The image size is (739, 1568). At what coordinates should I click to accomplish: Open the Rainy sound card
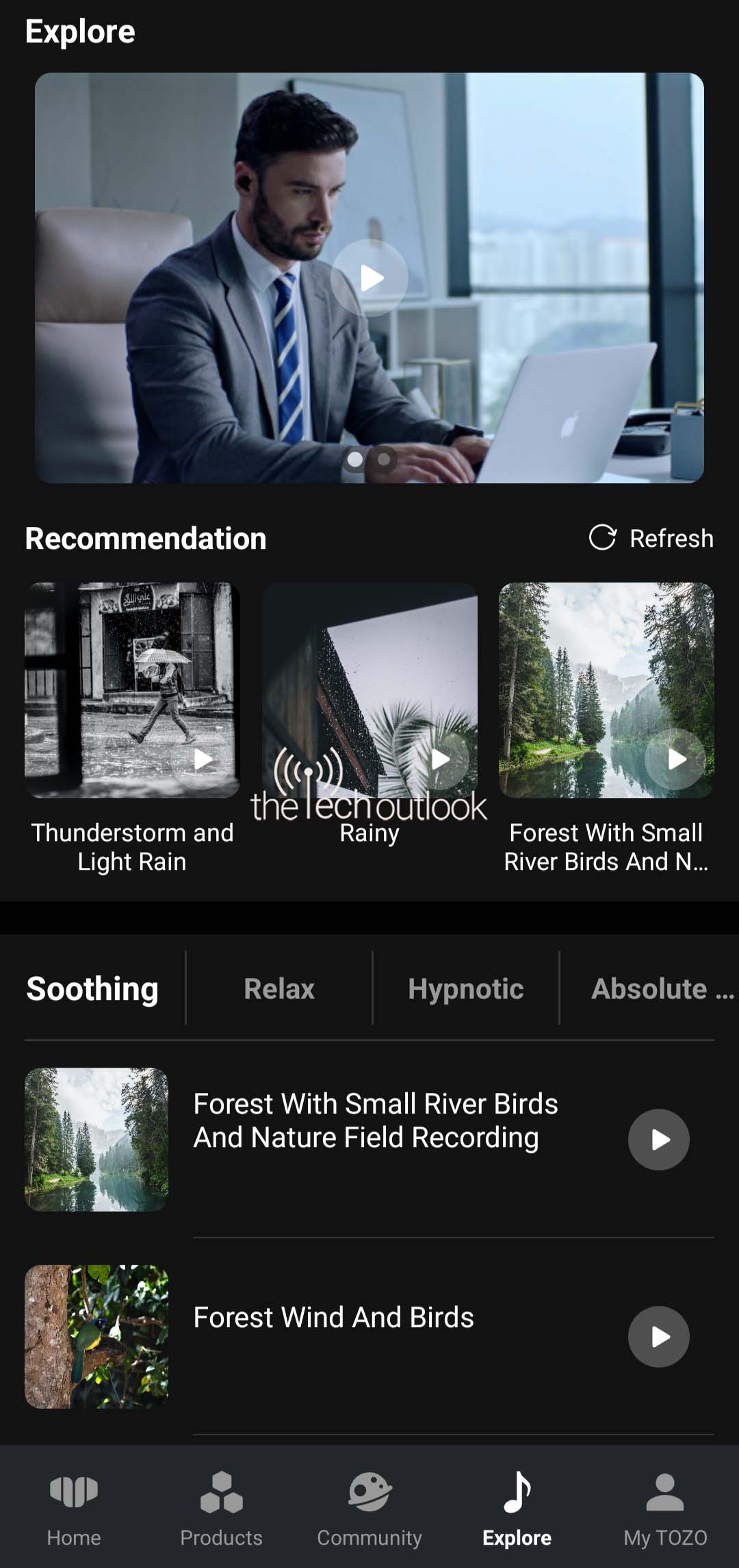369,690
